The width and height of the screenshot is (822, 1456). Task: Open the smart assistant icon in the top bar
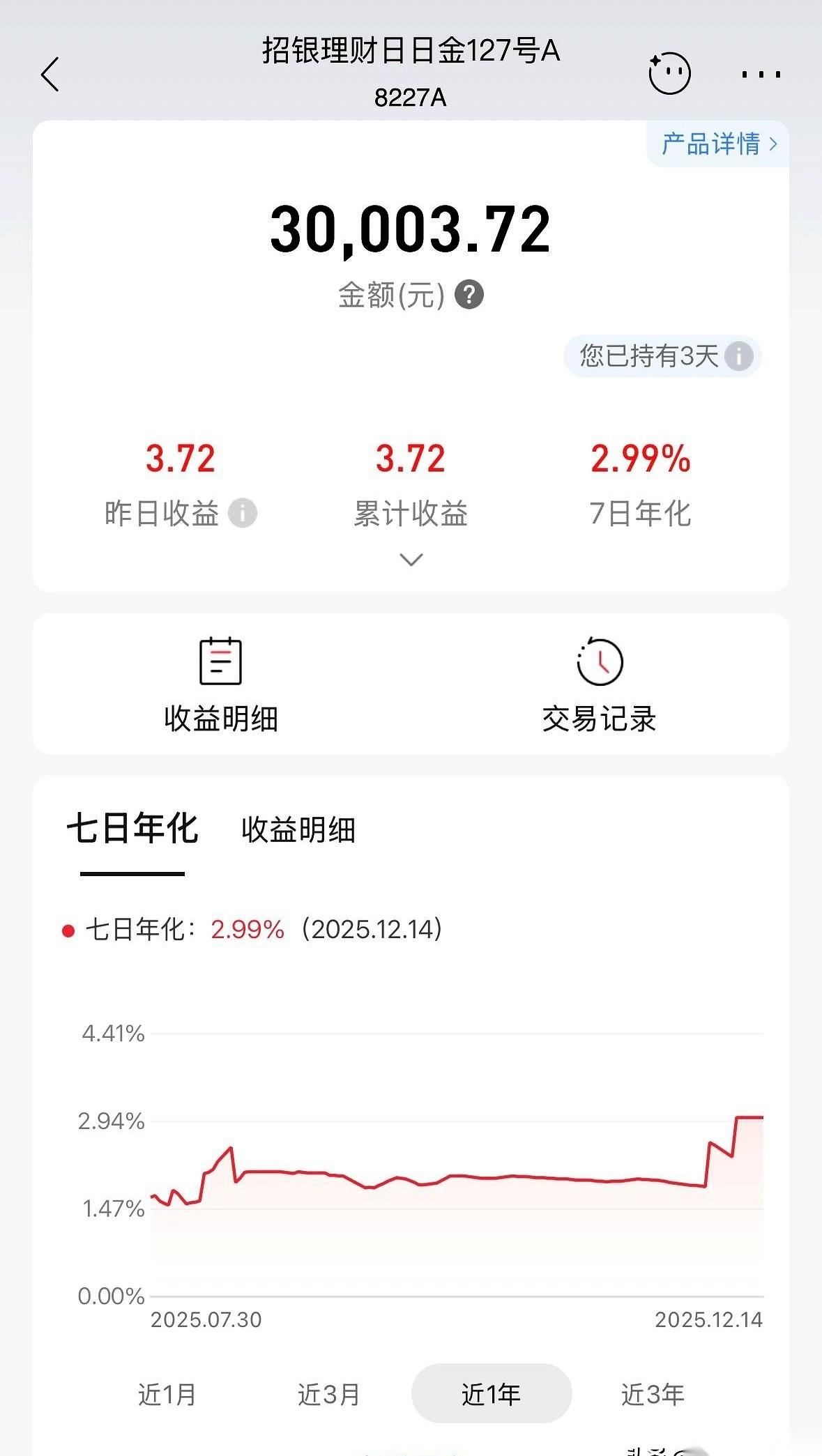669,74
